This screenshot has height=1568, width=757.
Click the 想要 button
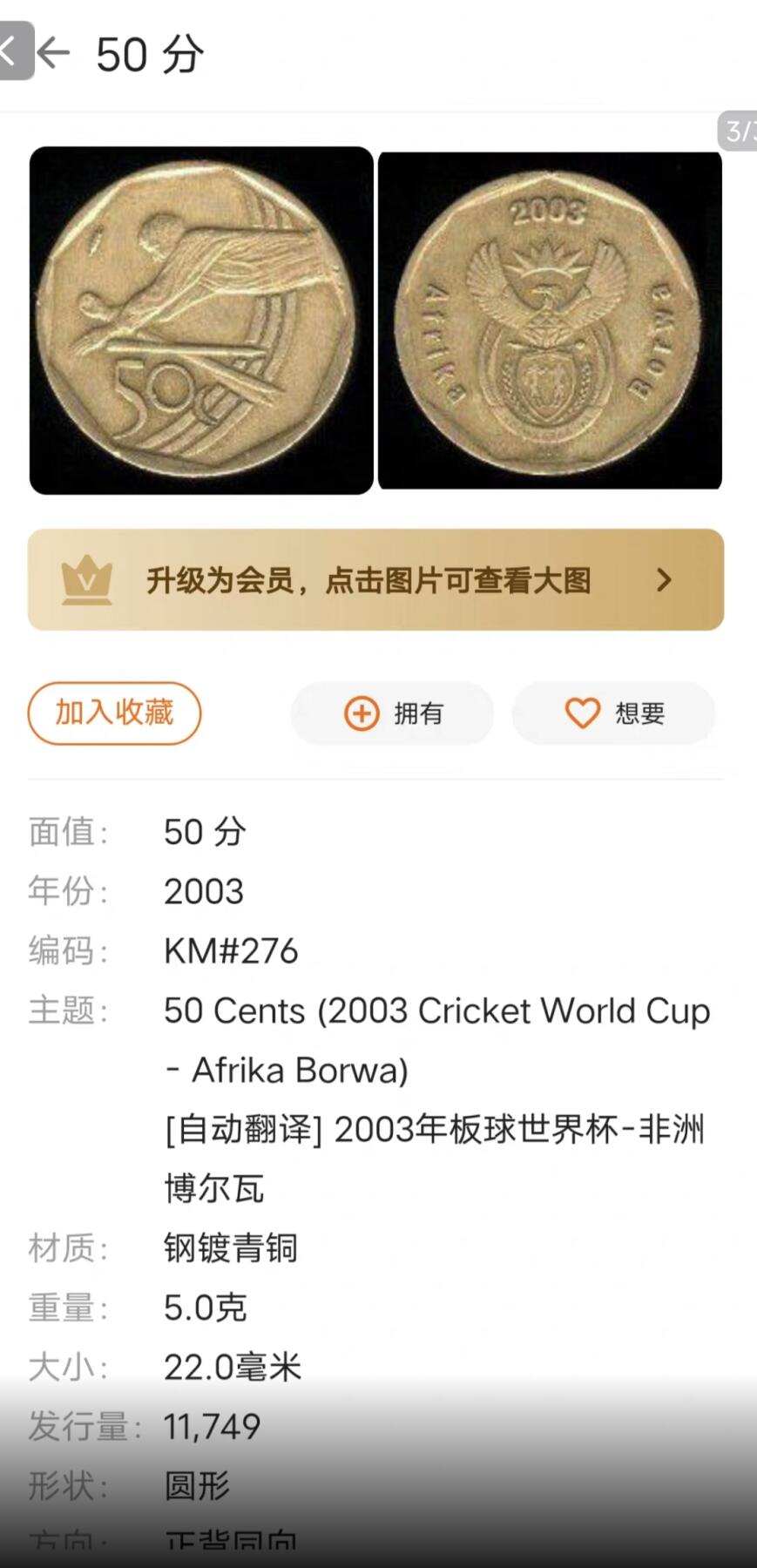[613, 713]
